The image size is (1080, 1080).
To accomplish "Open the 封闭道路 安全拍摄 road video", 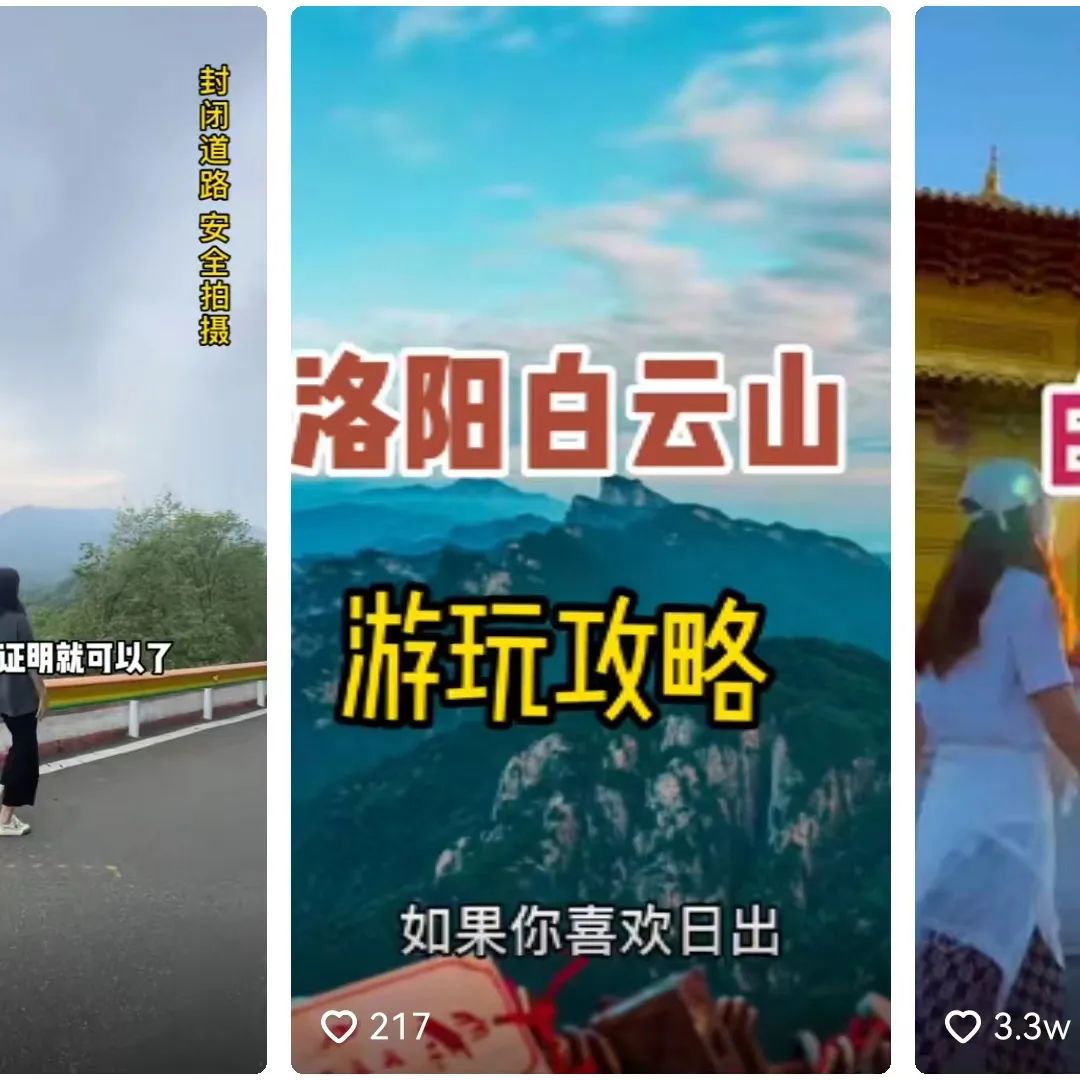I will 133,540.
